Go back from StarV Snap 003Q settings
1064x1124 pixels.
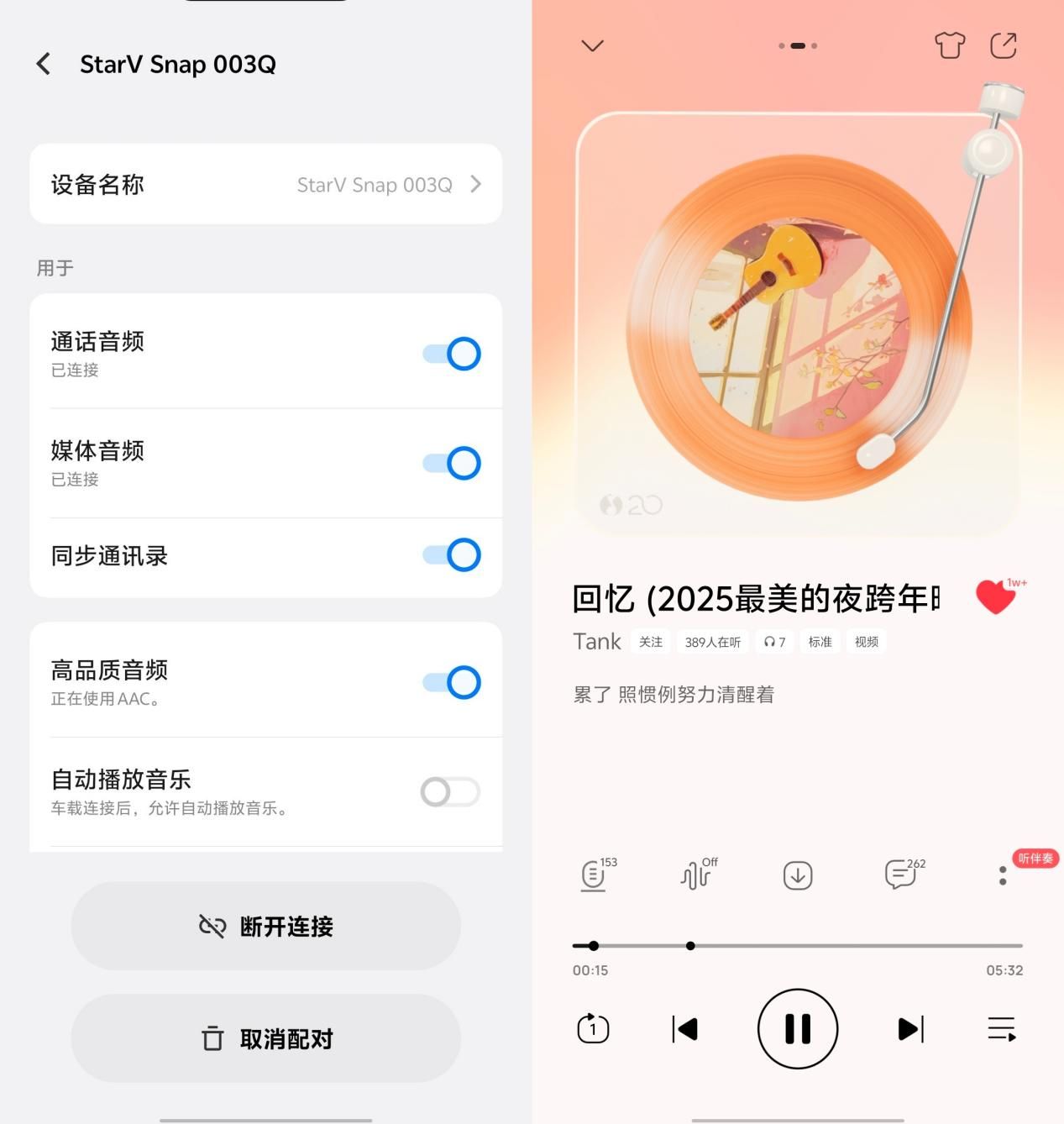tap(44, 64)
